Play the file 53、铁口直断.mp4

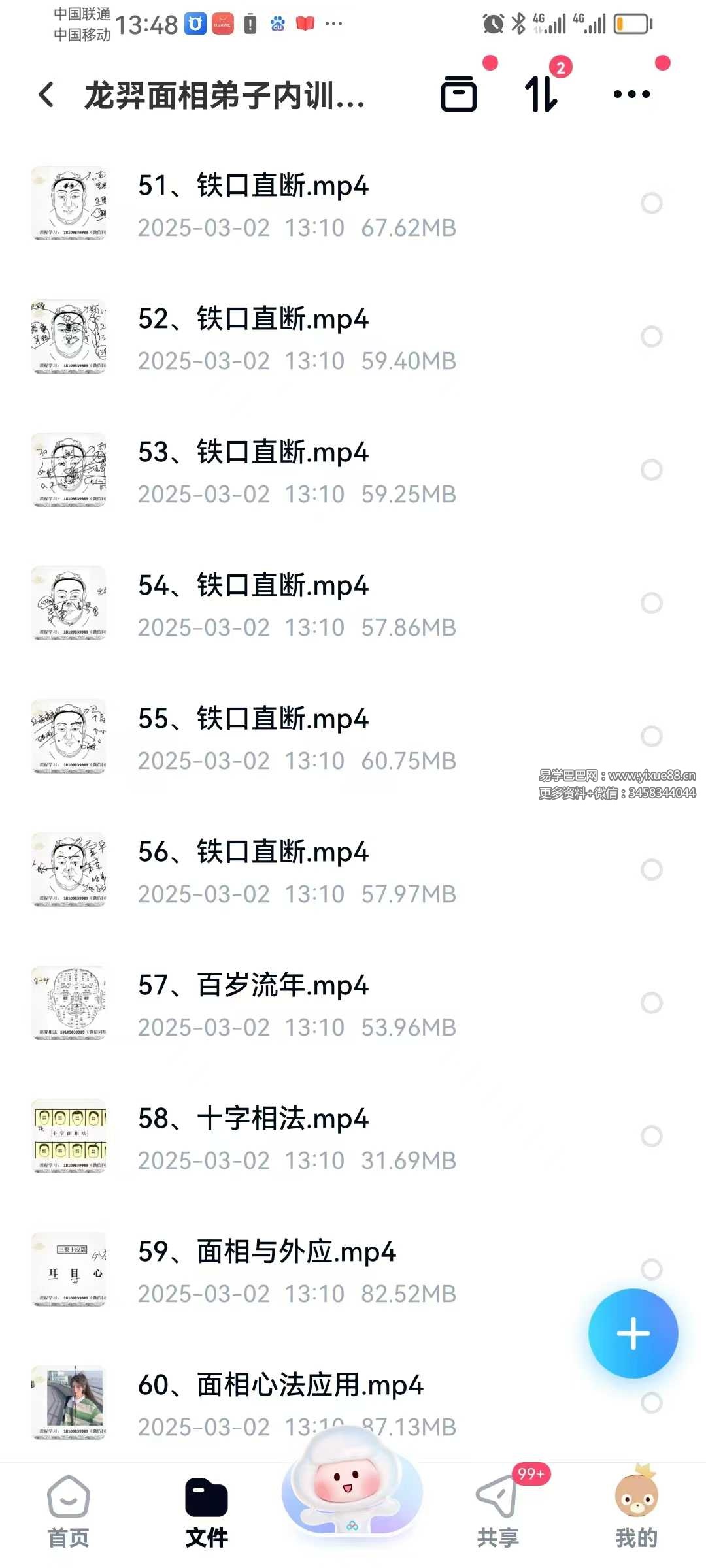tap(254, 453)
